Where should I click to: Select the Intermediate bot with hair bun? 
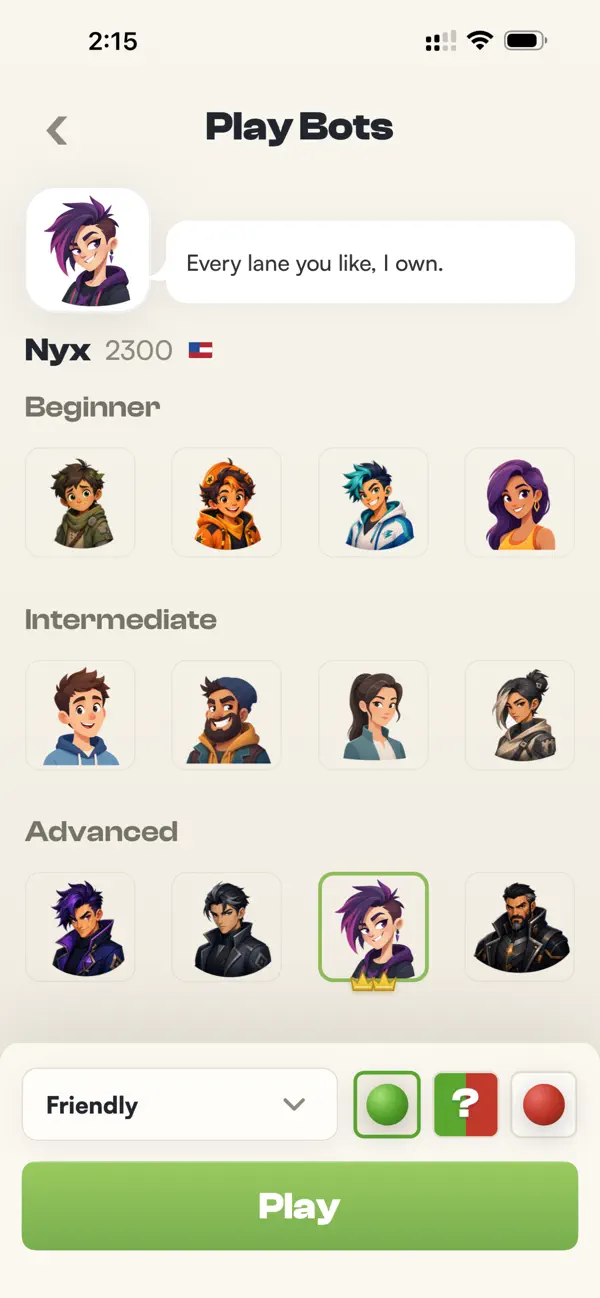click(520, 715)
